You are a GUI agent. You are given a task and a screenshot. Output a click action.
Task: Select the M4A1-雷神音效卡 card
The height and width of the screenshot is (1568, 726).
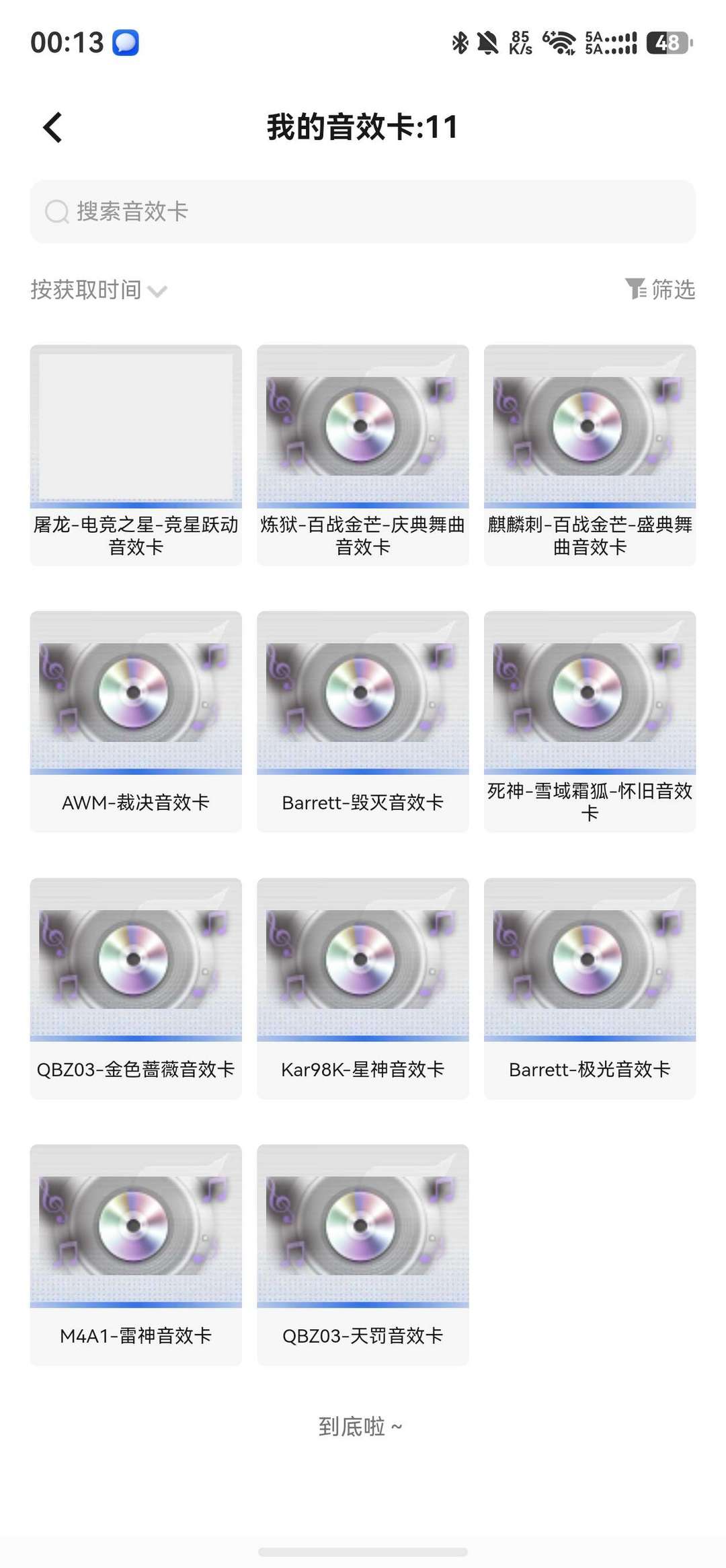click(136, 1255)
